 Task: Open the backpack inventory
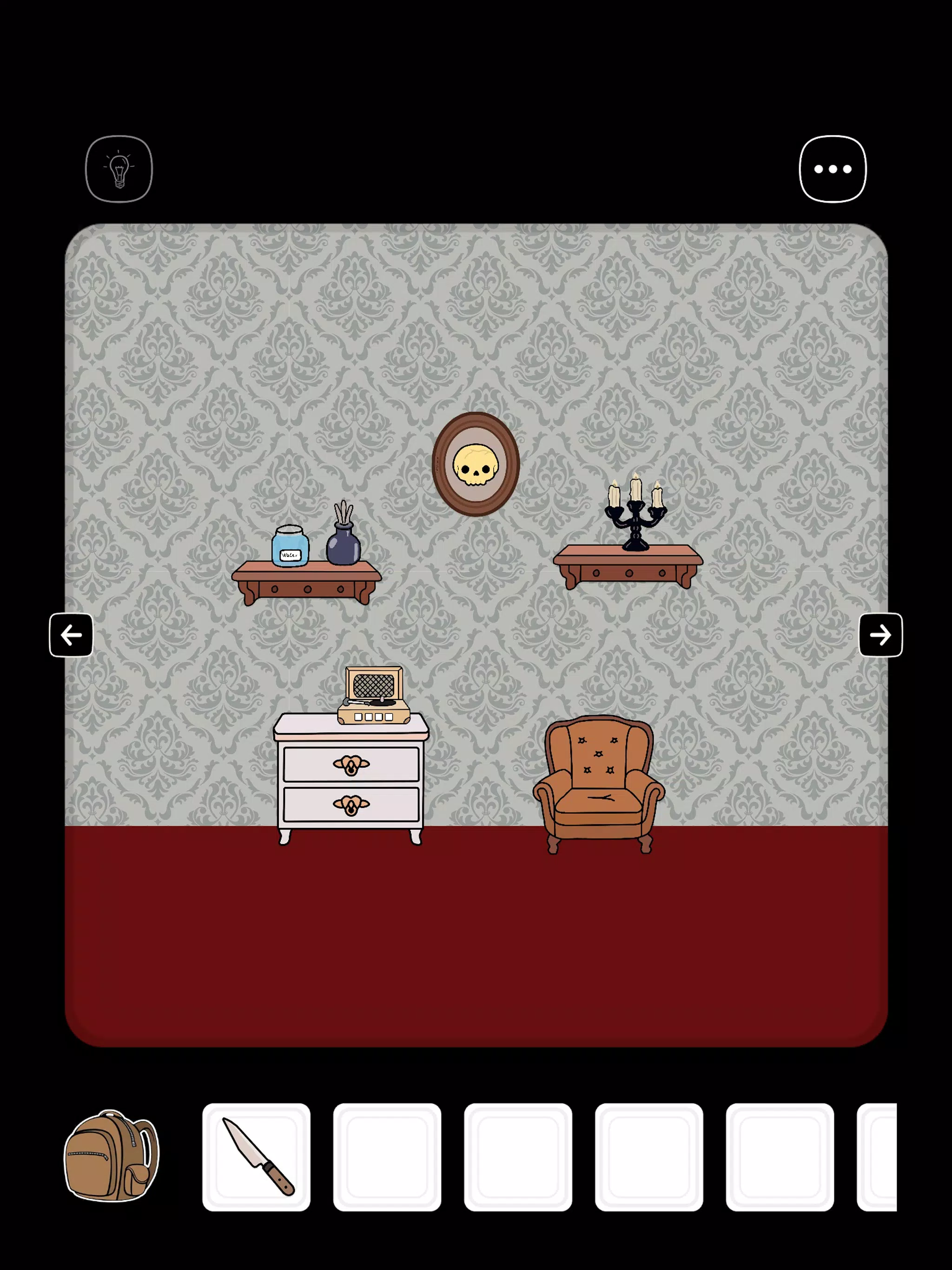pos(111,1156)
